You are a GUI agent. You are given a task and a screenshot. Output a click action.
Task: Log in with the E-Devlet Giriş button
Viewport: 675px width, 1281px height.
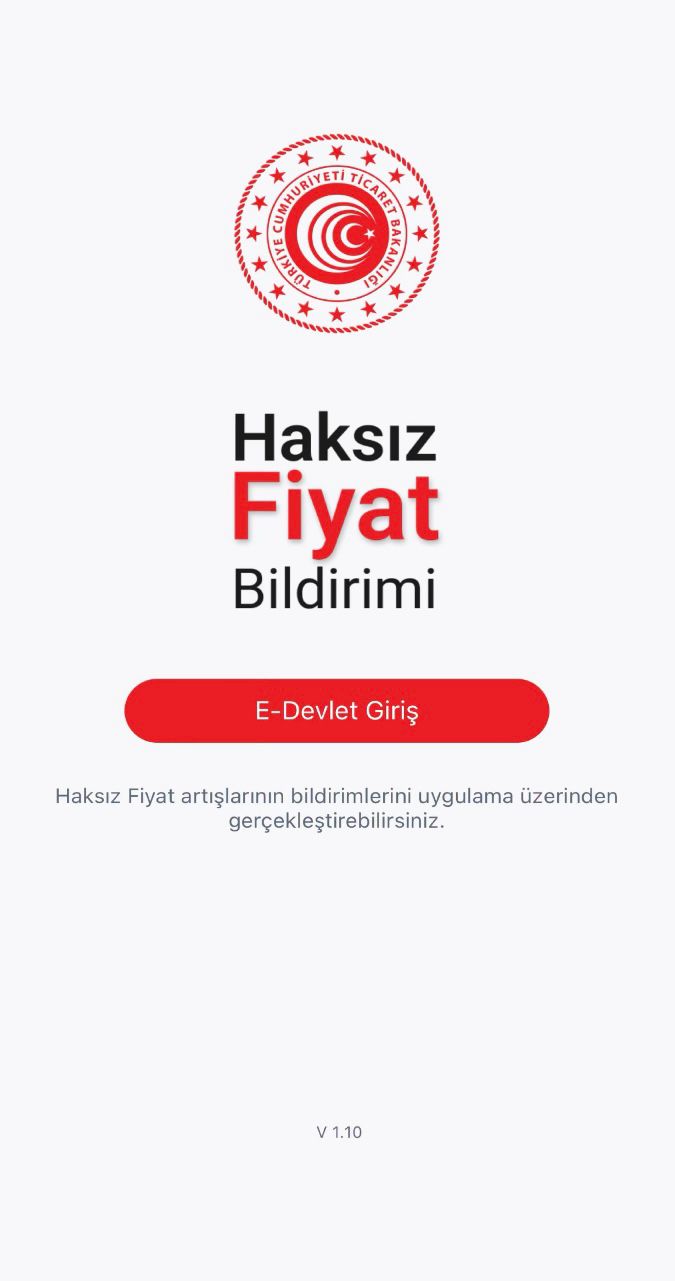click(337, 711)
